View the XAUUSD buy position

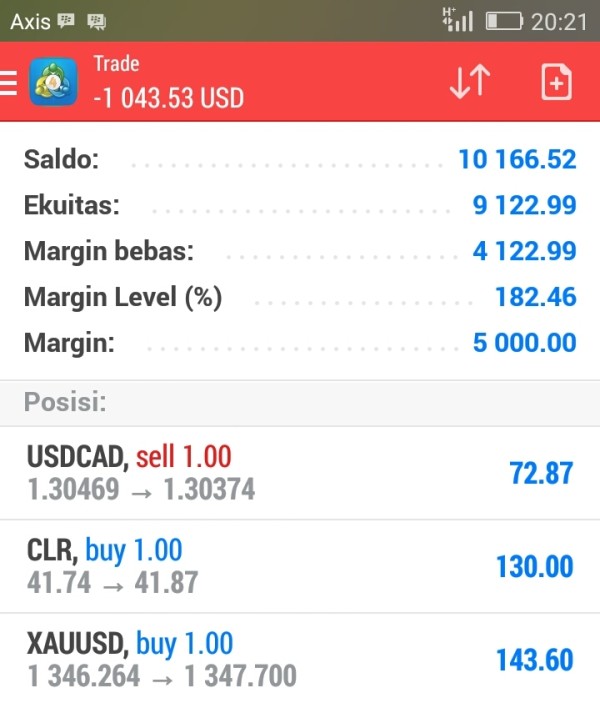click(300, 659)
